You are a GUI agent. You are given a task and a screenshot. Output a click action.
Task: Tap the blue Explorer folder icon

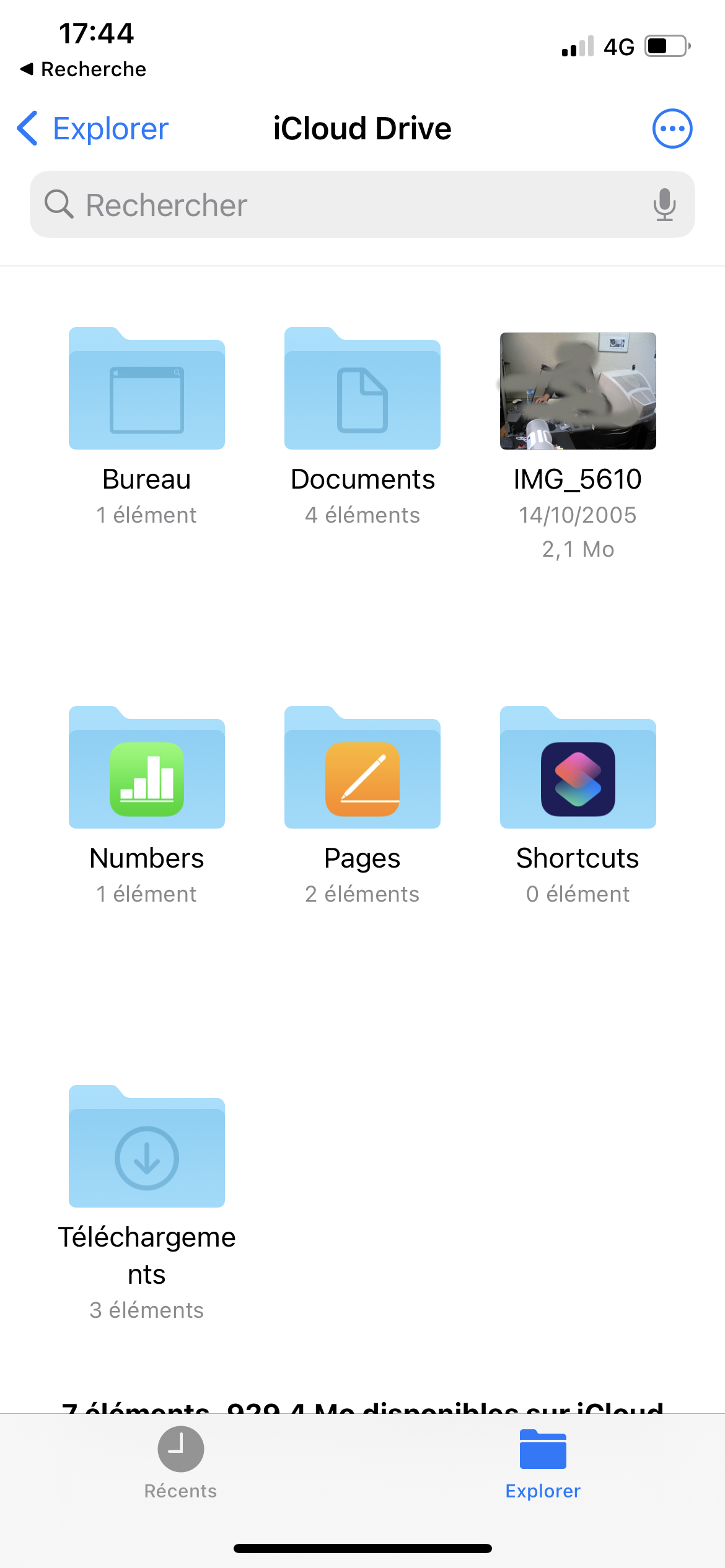(543, 1449)
